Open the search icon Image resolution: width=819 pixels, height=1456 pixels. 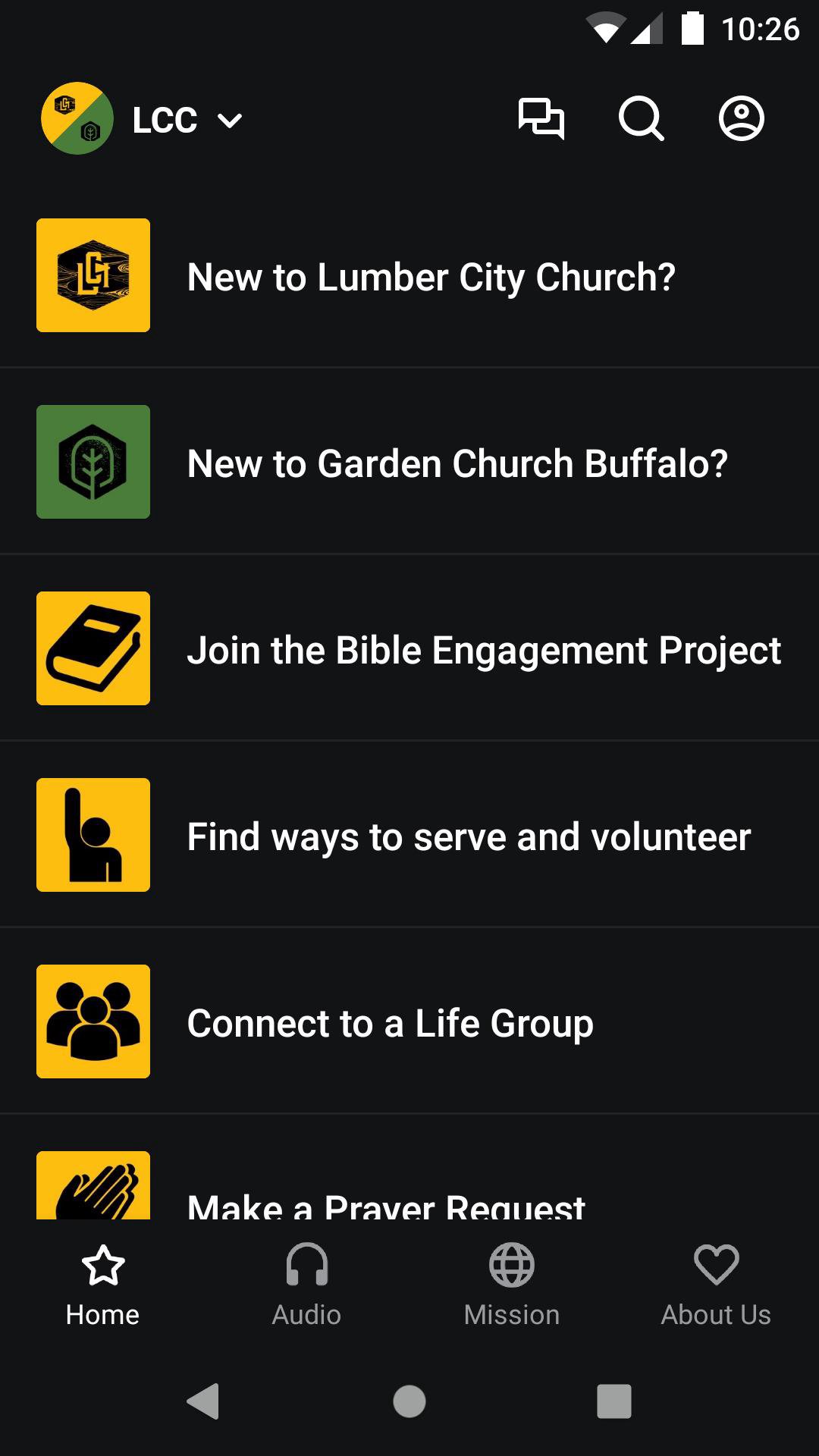click(x=641, y=119)
